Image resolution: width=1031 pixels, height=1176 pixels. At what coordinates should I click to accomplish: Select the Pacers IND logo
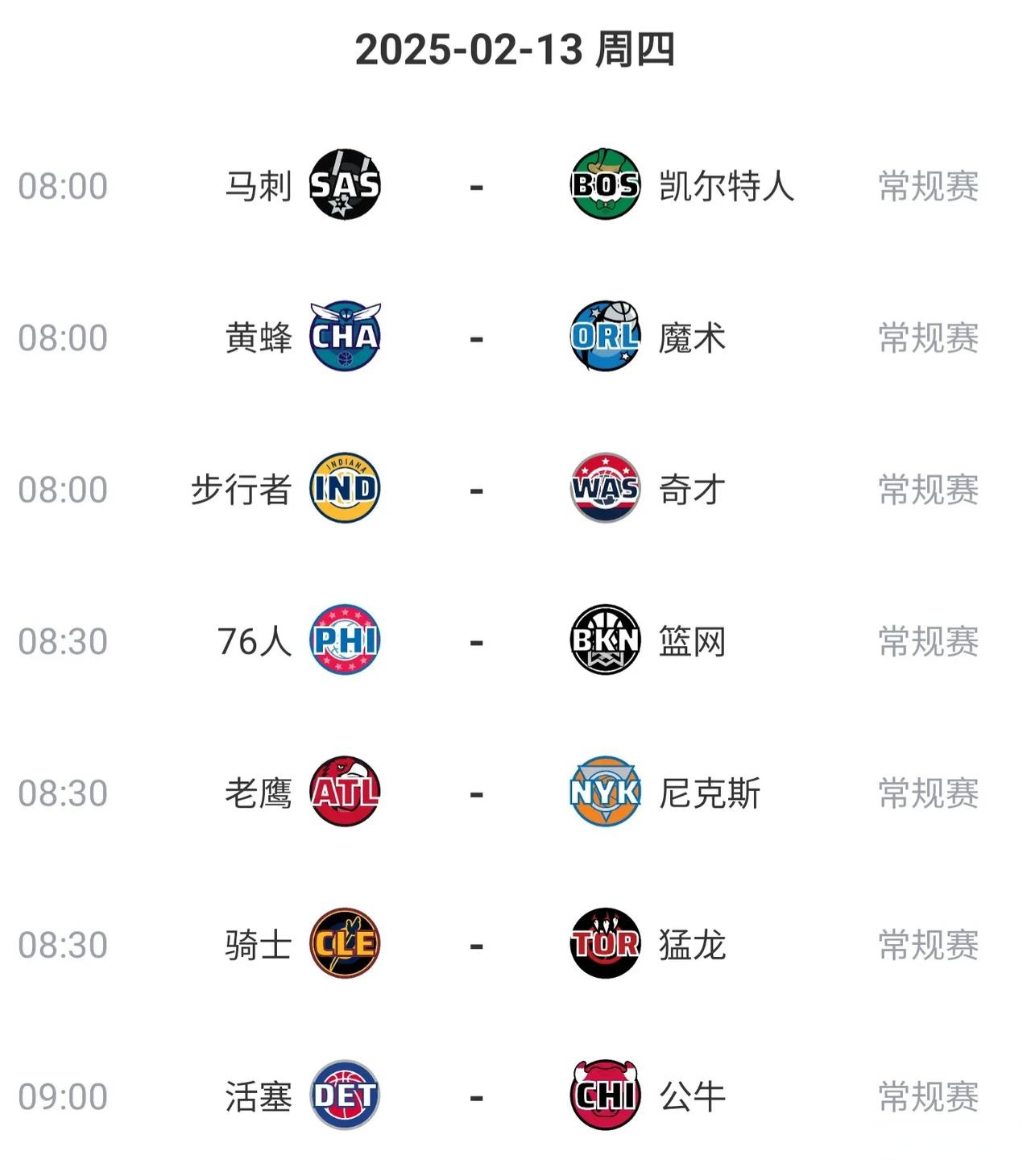[x=345, y=488]
